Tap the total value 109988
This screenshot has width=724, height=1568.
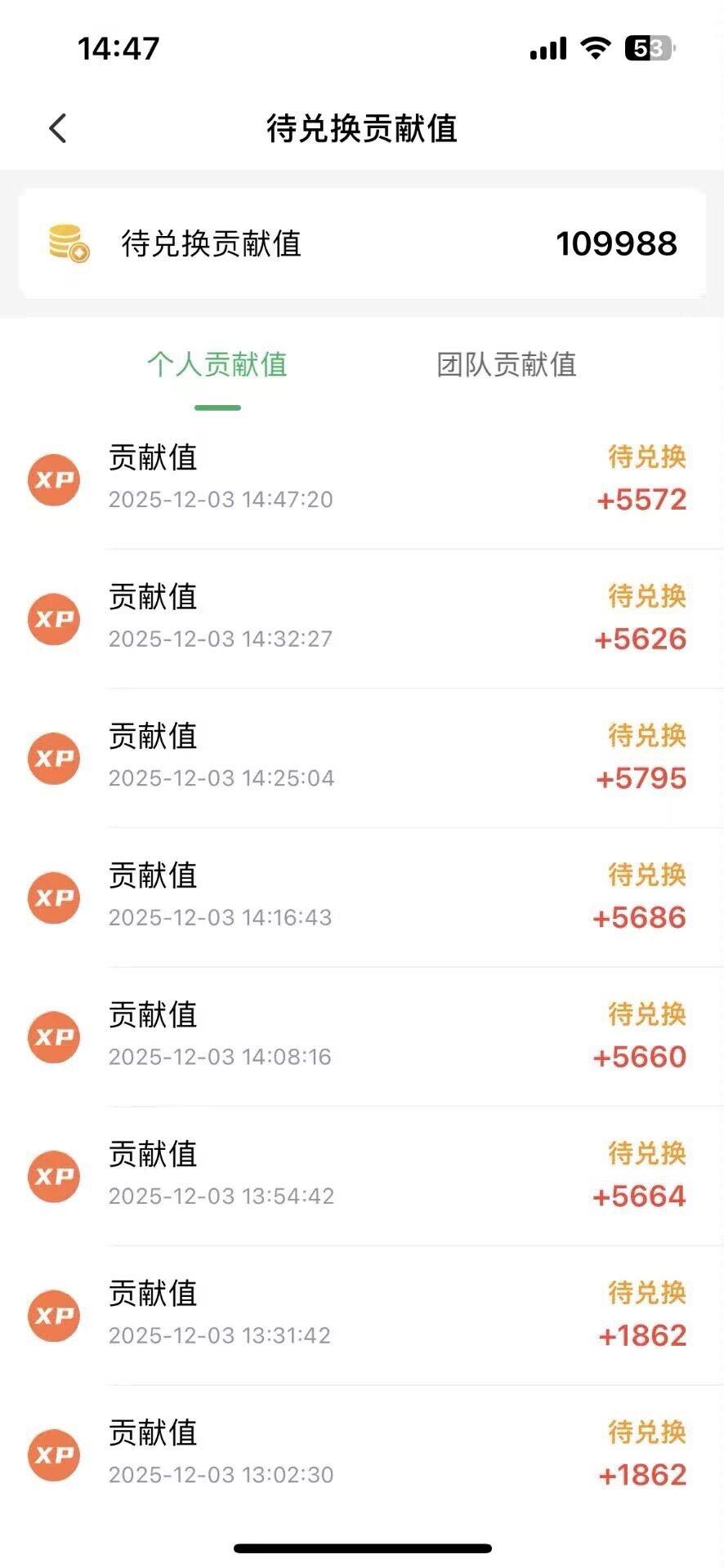coord(617,243)
